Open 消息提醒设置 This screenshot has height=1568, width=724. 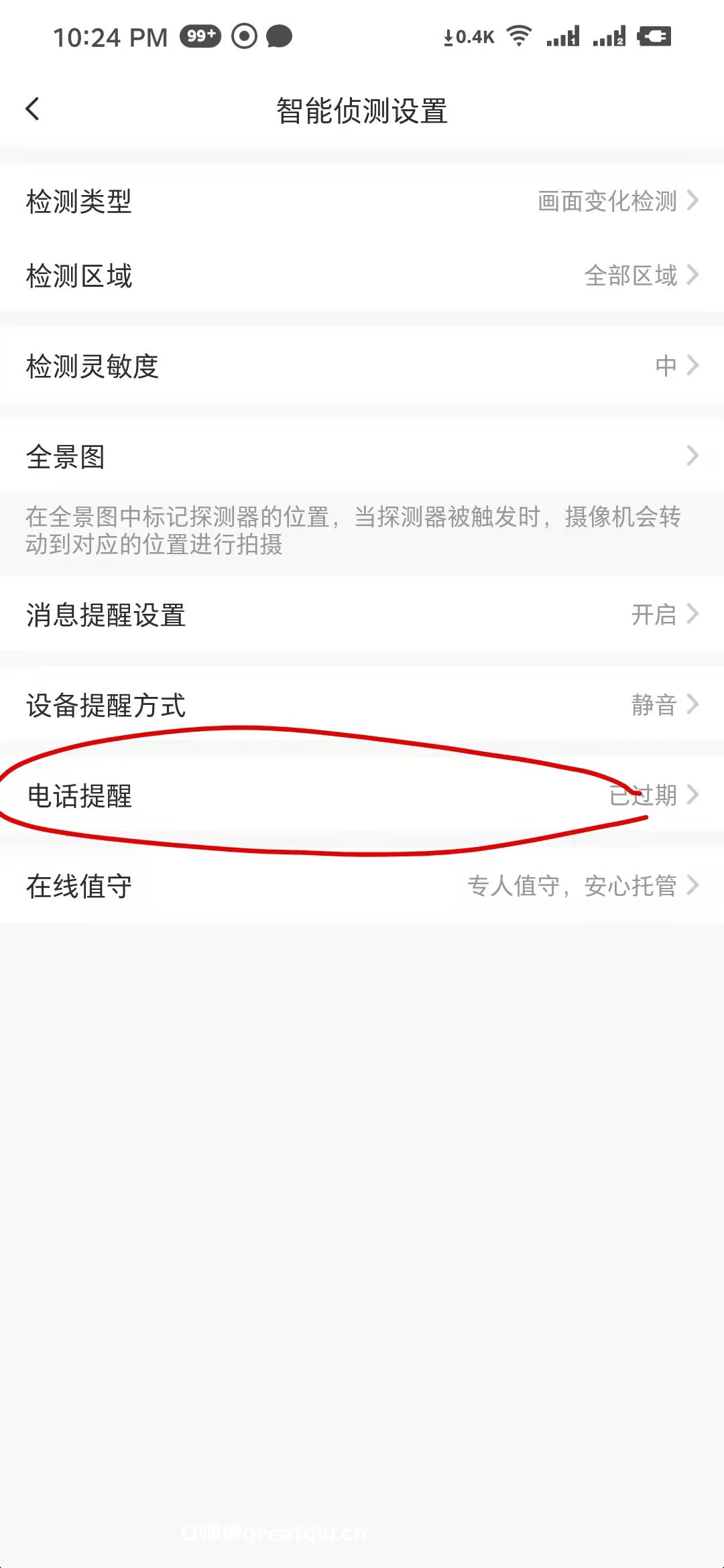coord(362,614)
